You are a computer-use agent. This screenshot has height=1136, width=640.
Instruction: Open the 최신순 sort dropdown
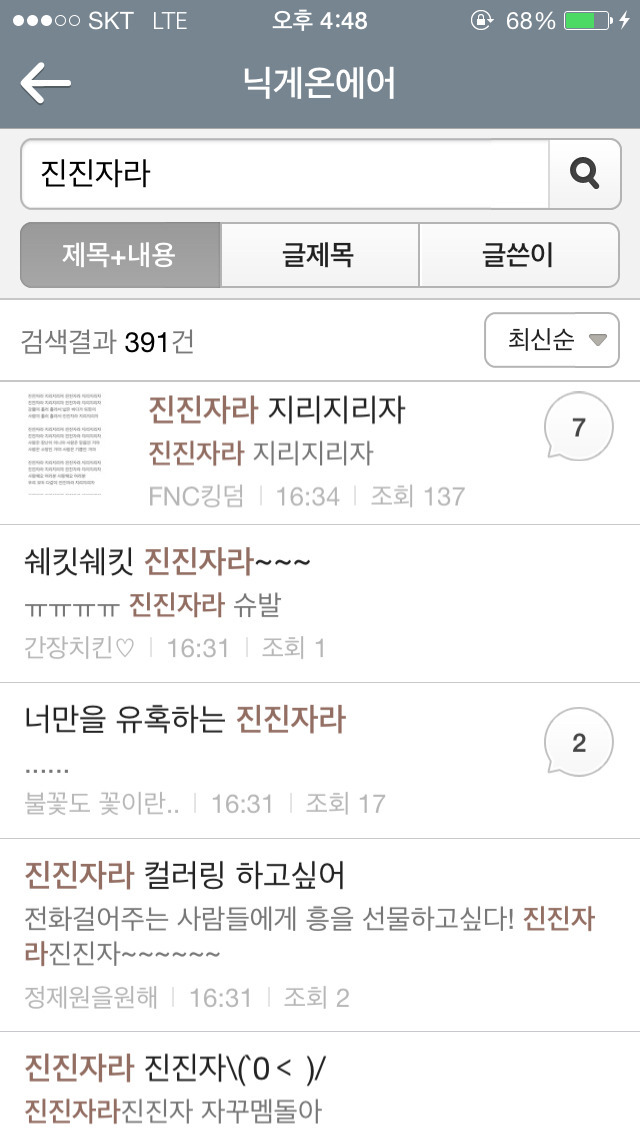point(551,340)
